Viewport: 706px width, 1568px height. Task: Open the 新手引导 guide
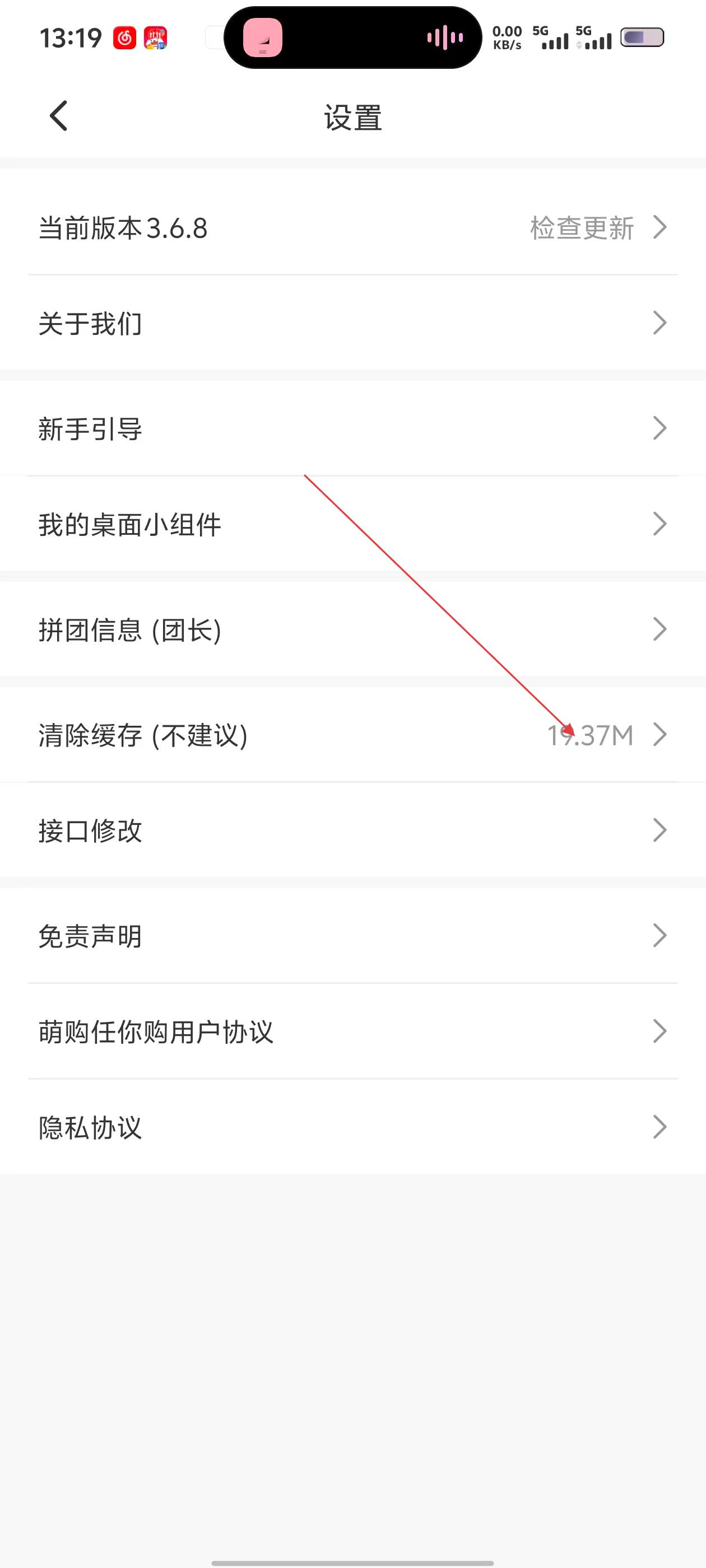(x=352, y=428)
